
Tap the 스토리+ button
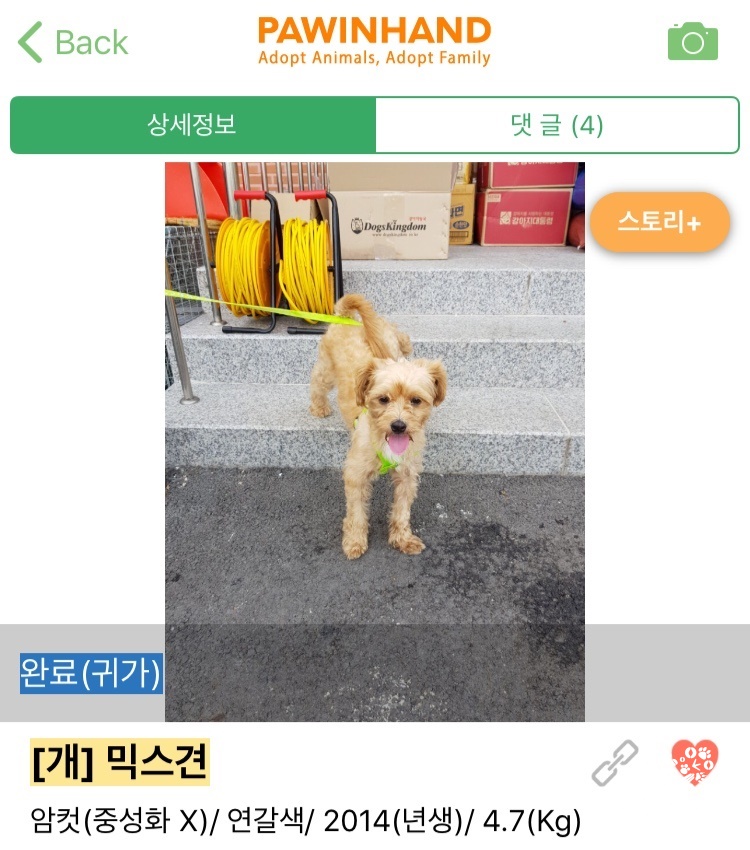(x=659, y=222)
